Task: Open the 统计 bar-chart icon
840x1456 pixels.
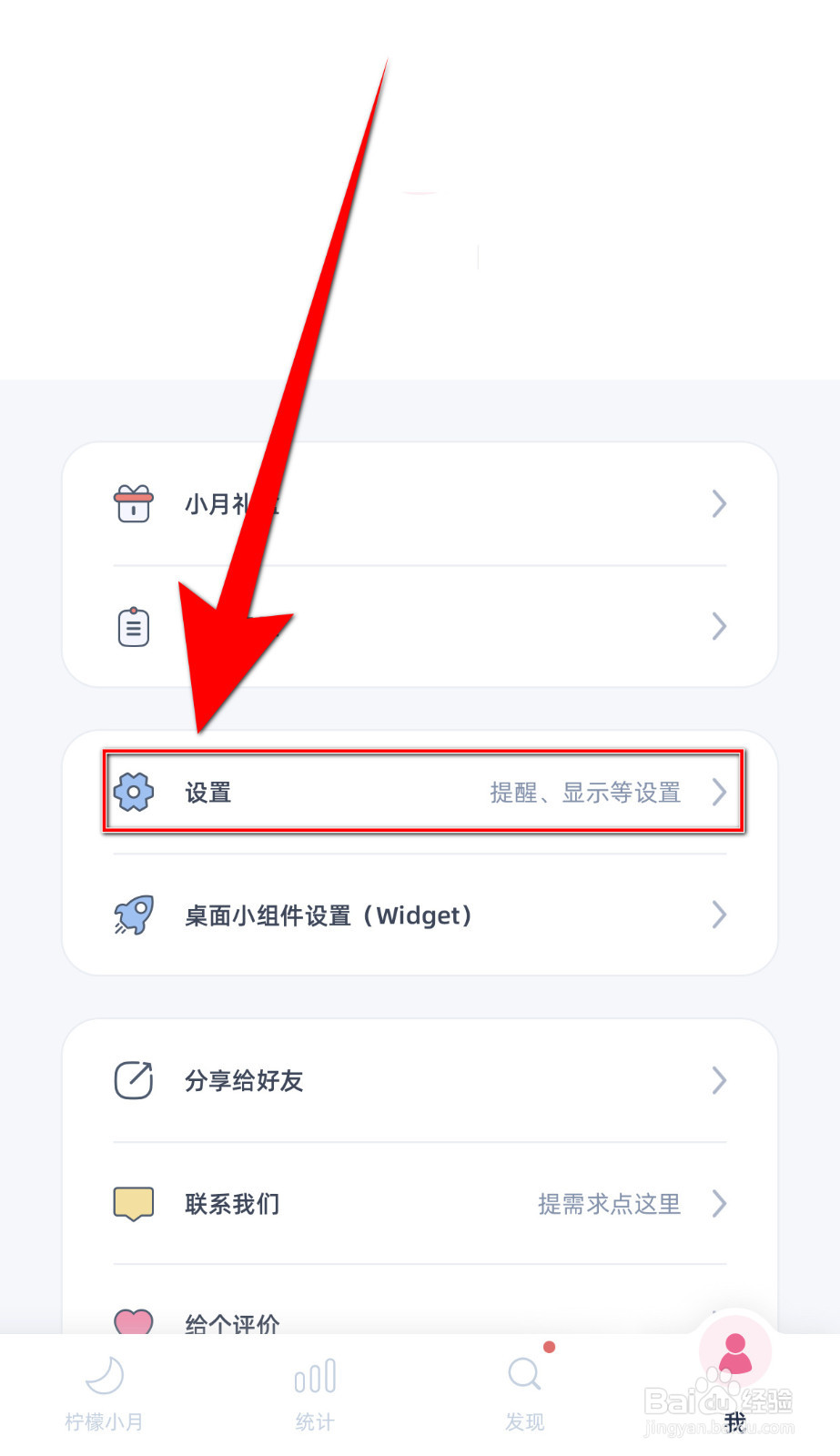Action: [x=314, y=1376]
